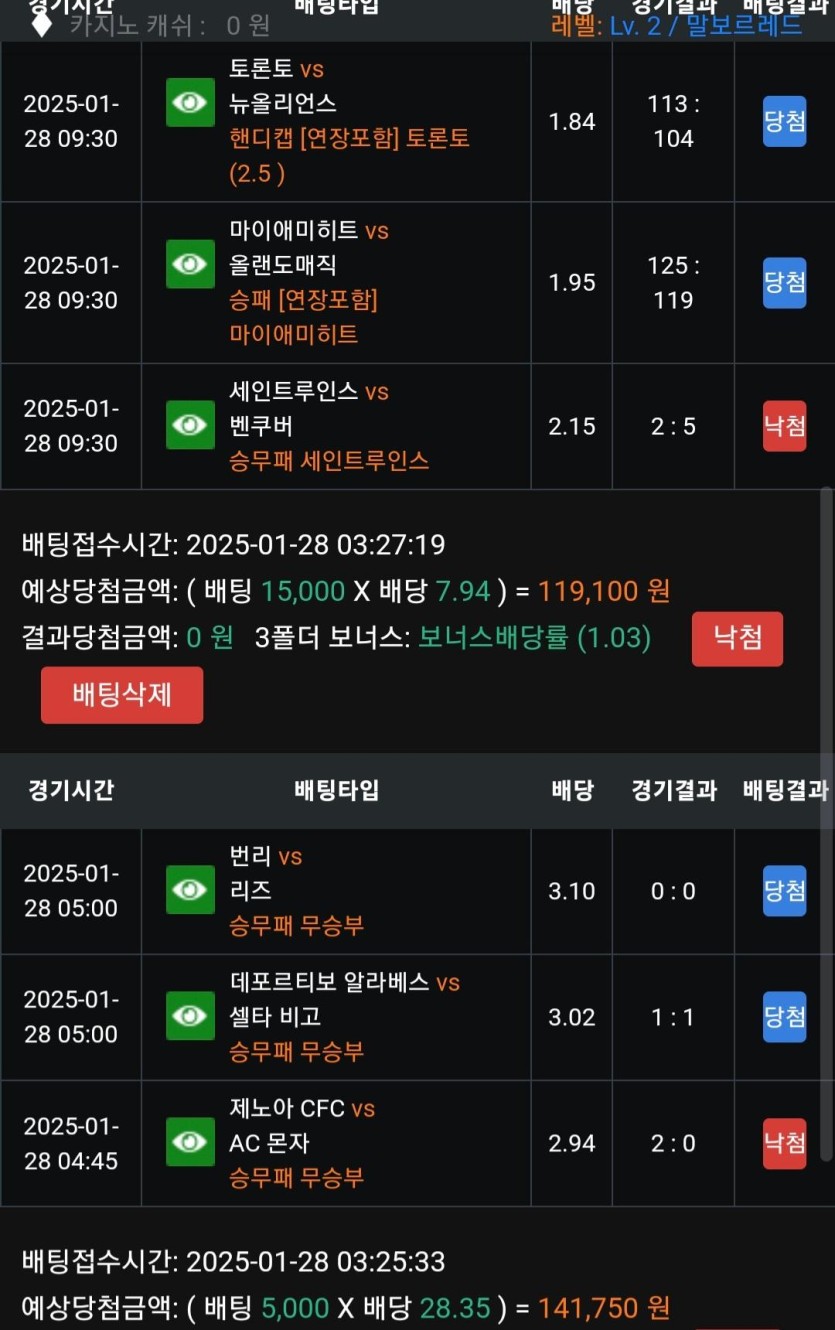This screenshot has height=1330, width=835.
Task: Tap the eye icon for 번리 vs 리즈
Action: pos(190,890)
